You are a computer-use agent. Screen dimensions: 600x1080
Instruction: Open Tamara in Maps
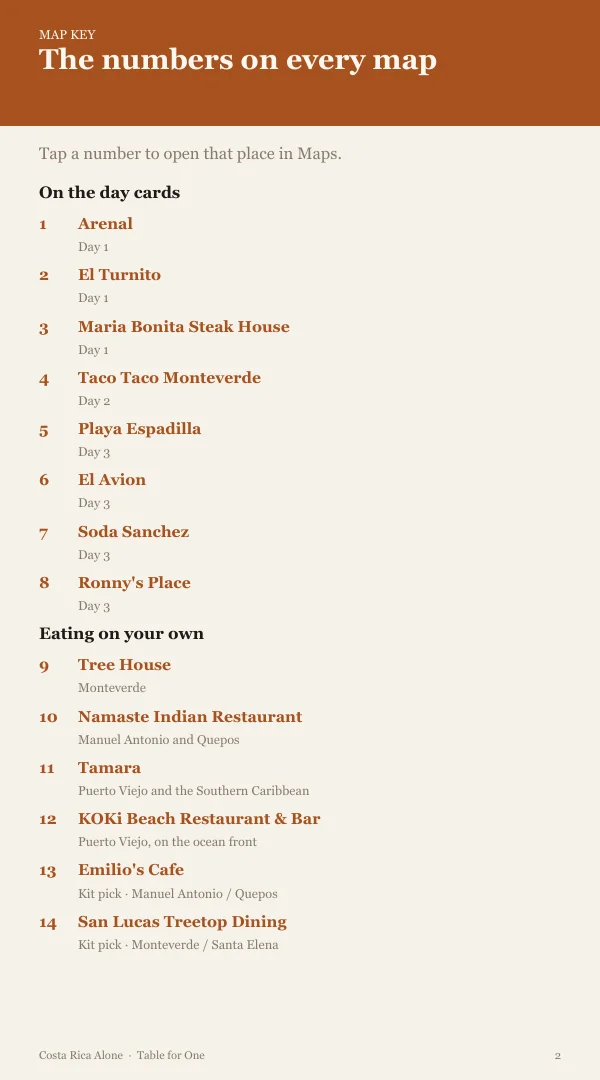109,768
